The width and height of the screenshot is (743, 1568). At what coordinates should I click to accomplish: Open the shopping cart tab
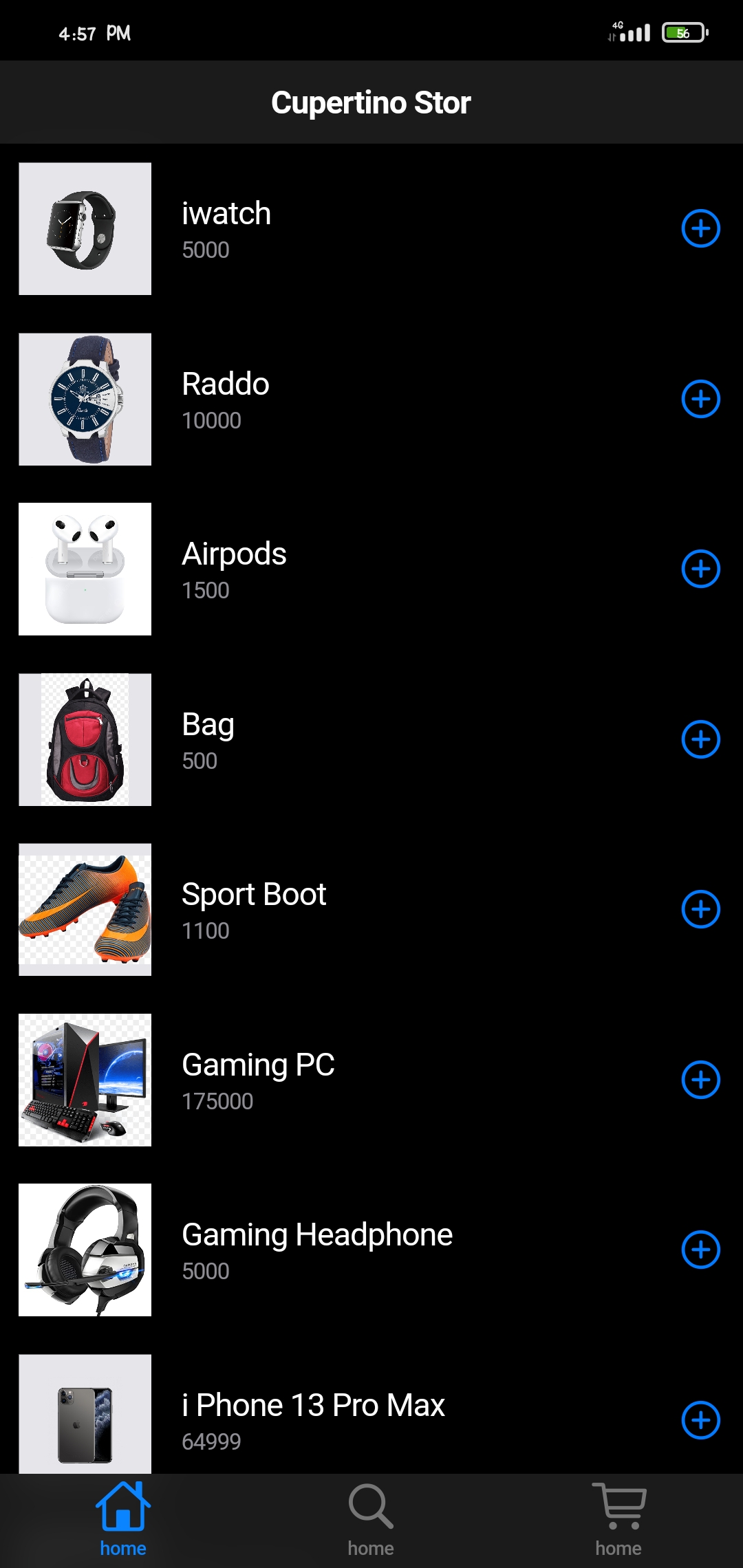pyautogui.click(x=618, y=1518)
